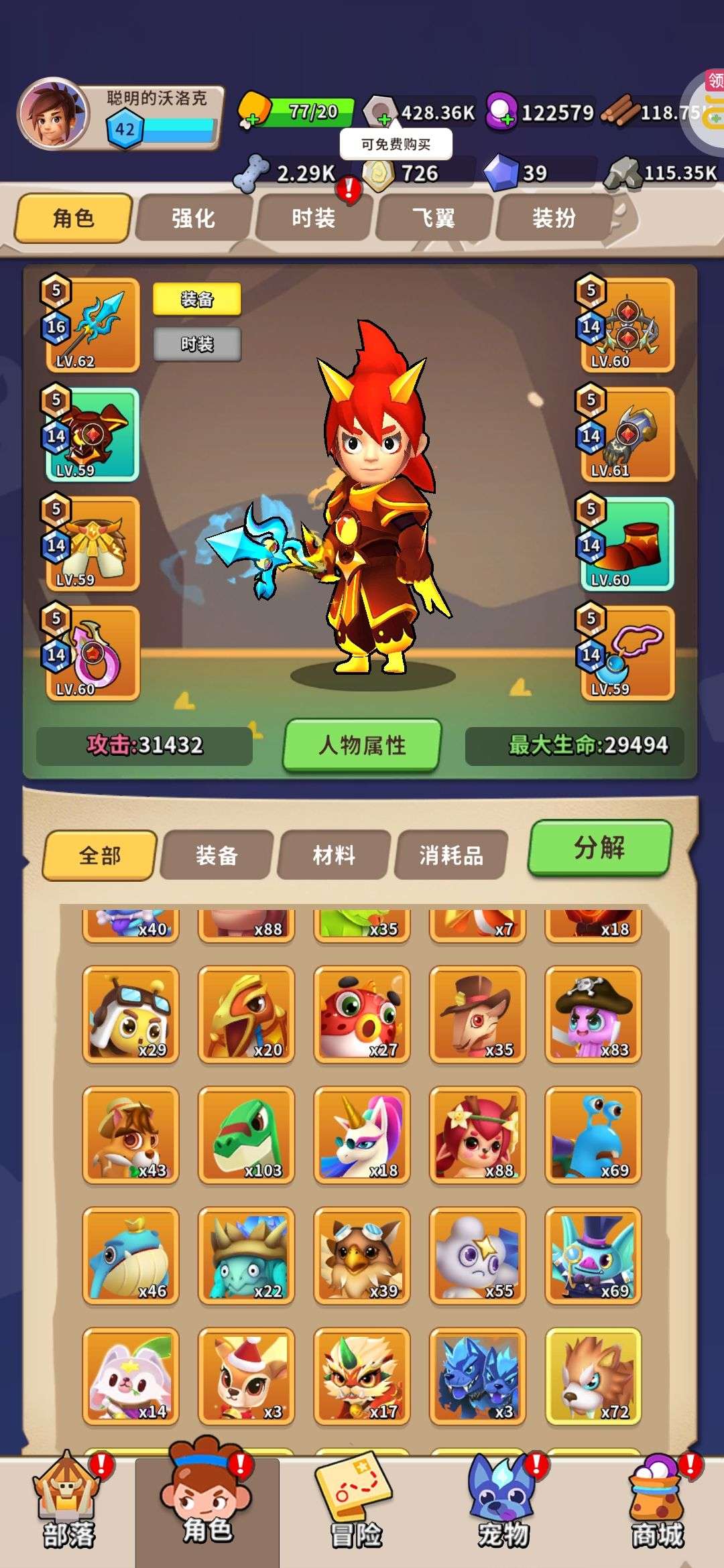Open the 商城 shop tab
This screenshot has height=1568, width=724.
[657, 1508]
